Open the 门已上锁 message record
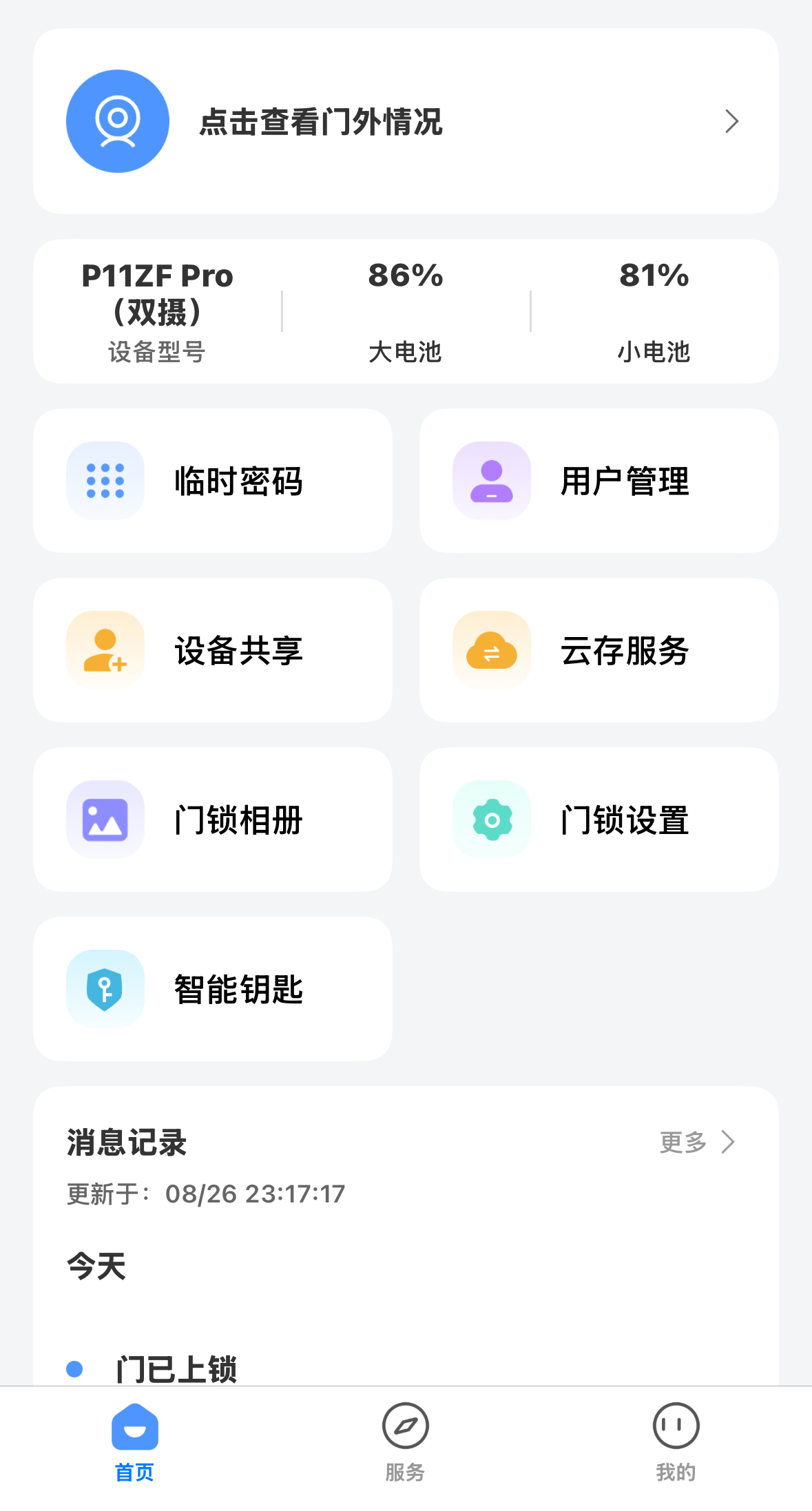812x1511 pixels. pos(176,1368)
